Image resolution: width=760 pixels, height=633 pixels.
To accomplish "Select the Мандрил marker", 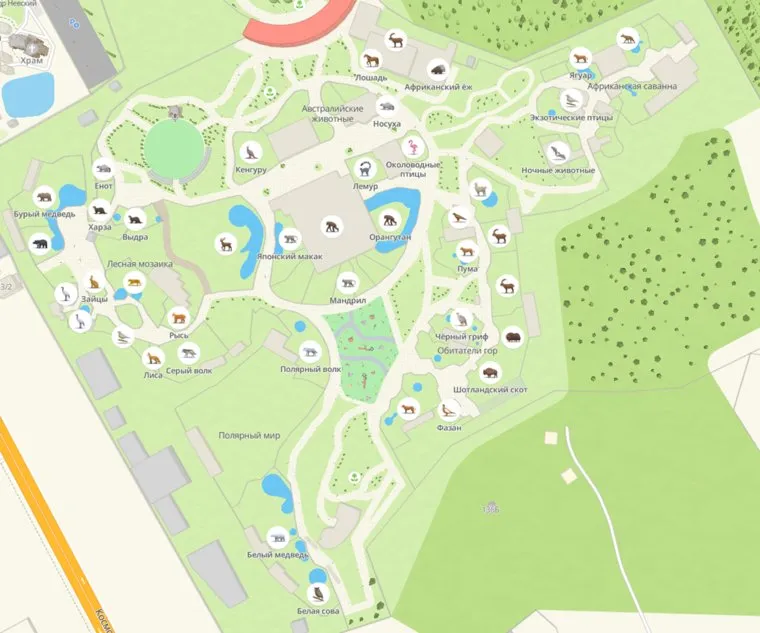I will 347,282.
